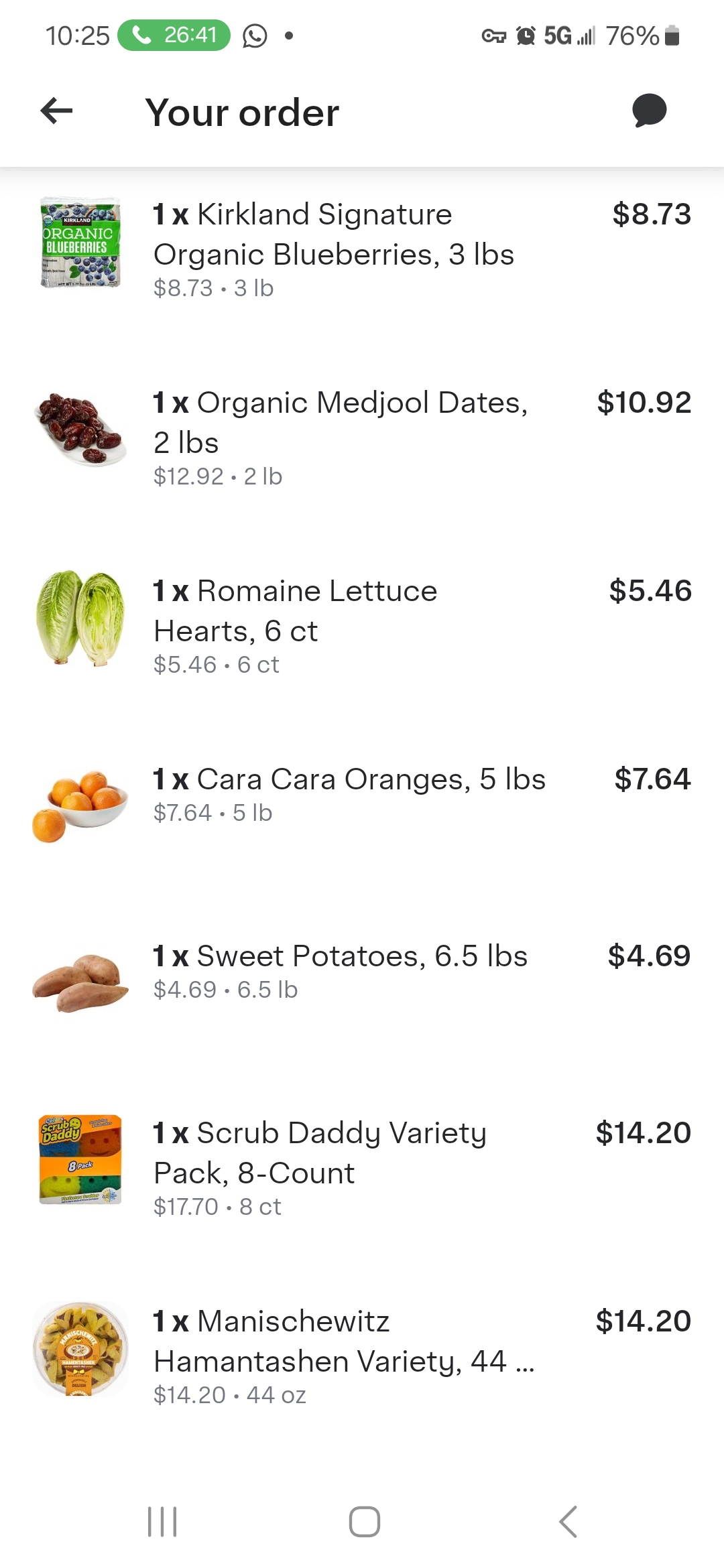Go back using the app bar arrow
The image size is (724, 1568).
(56, 111)
